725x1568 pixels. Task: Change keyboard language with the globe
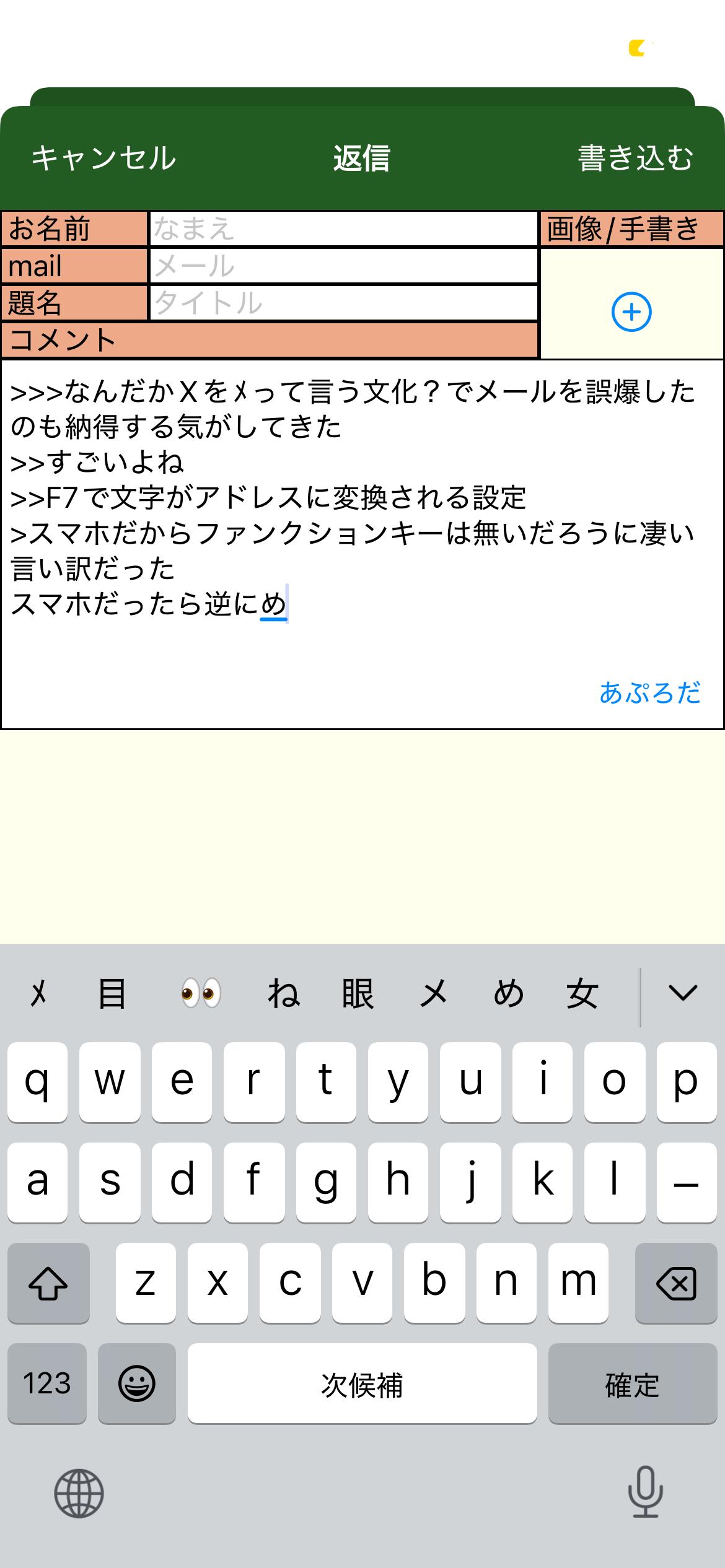(79, 1493)
